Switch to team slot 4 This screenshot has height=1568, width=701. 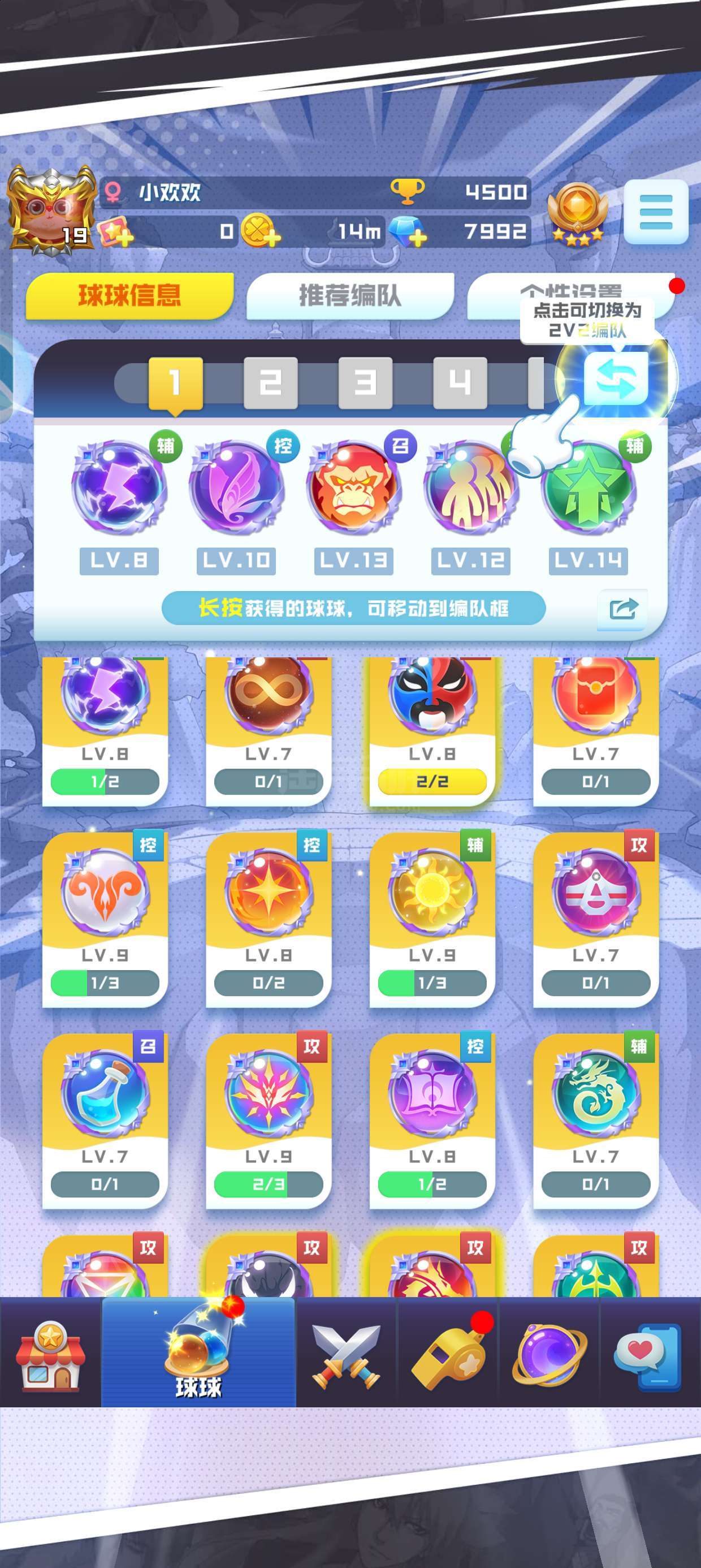click(x=460, y=383)
